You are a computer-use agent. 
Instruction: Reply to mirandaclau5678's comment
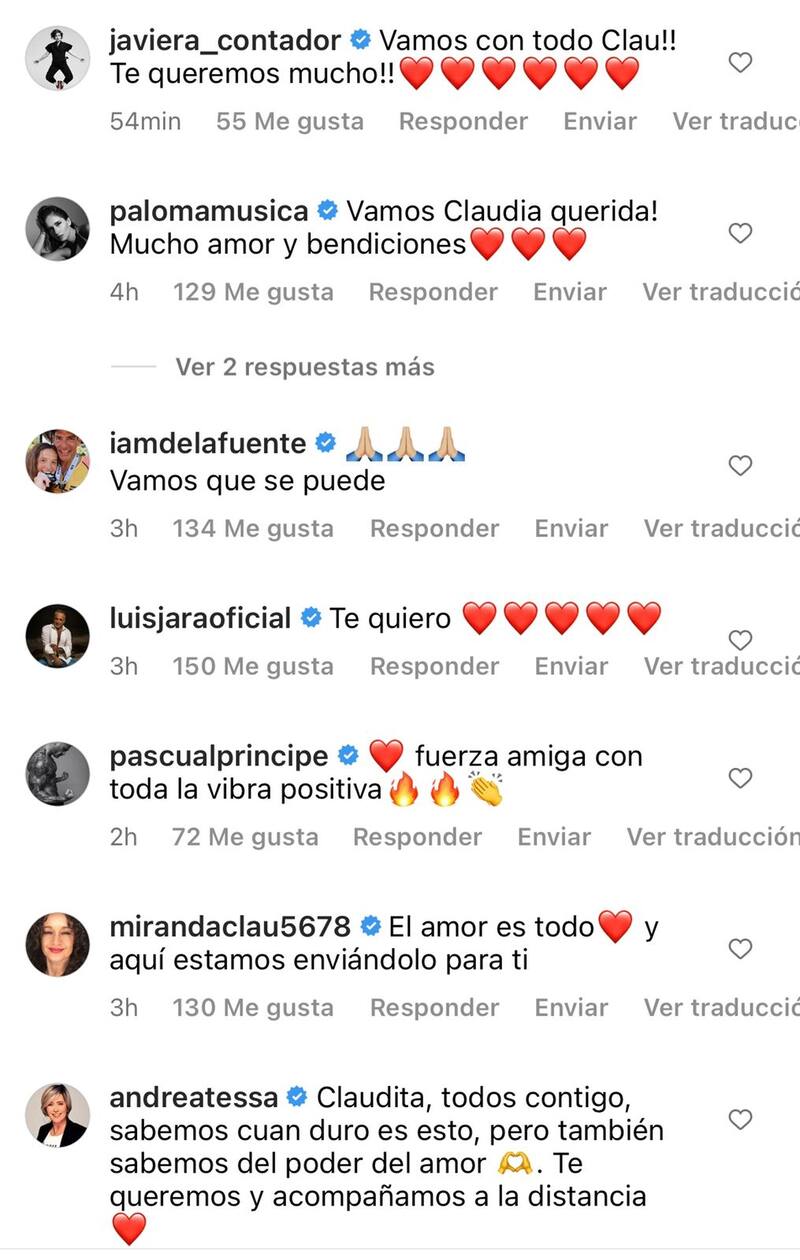434,1008
